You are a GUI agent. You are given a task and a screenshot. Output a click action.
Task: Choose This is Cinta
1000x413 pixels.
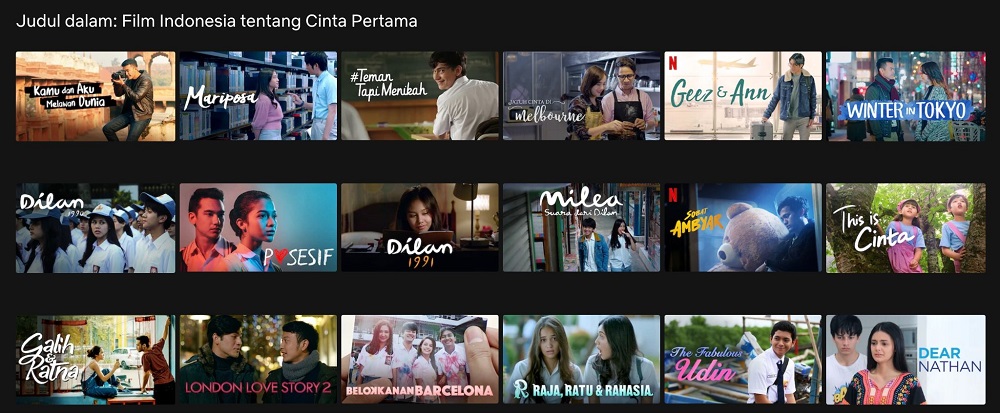pyautogui.click(x=905, y=228)
